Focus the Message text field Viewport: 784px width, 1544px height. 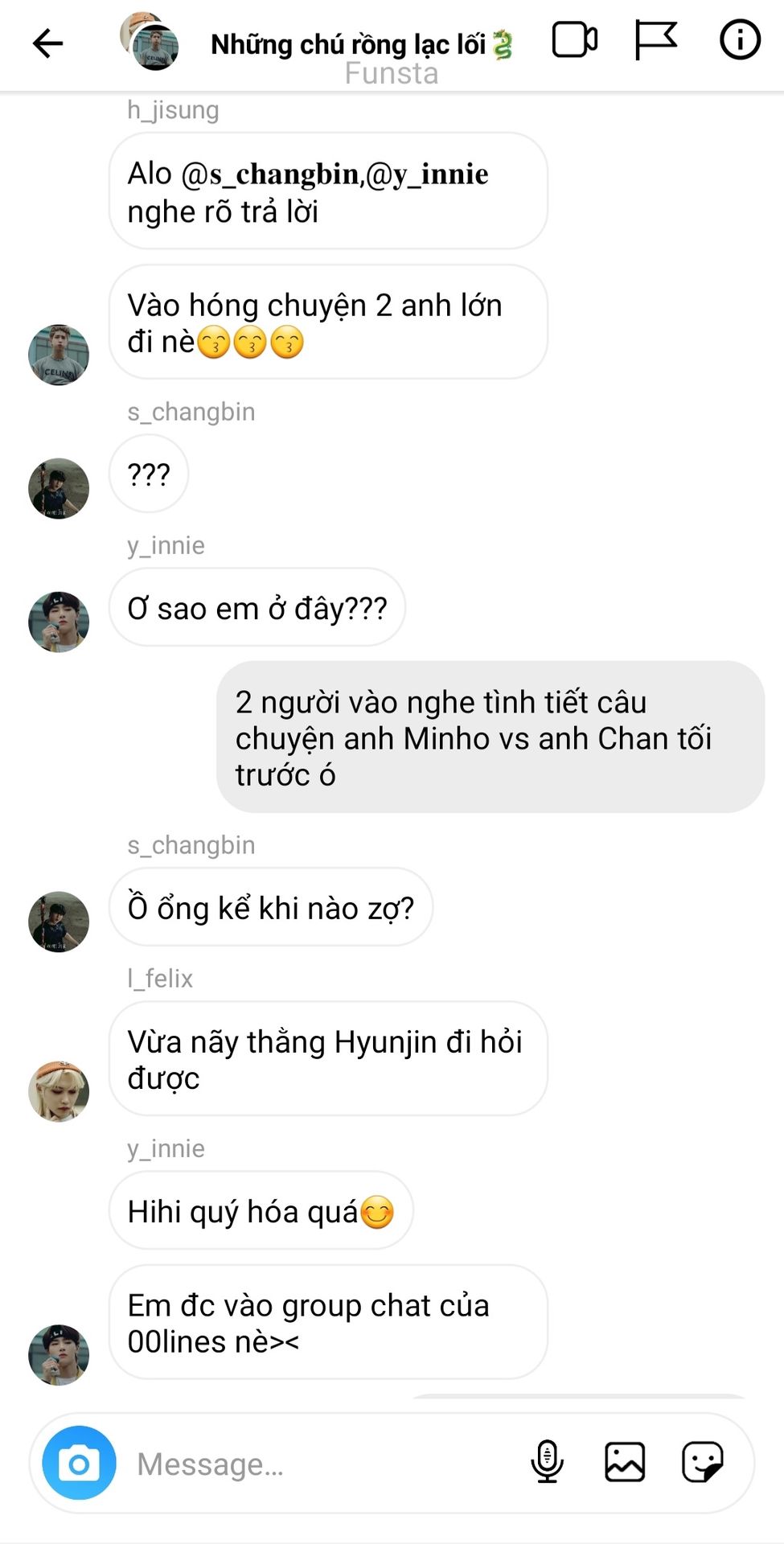pyautogui.click(x=322, y=1464)
